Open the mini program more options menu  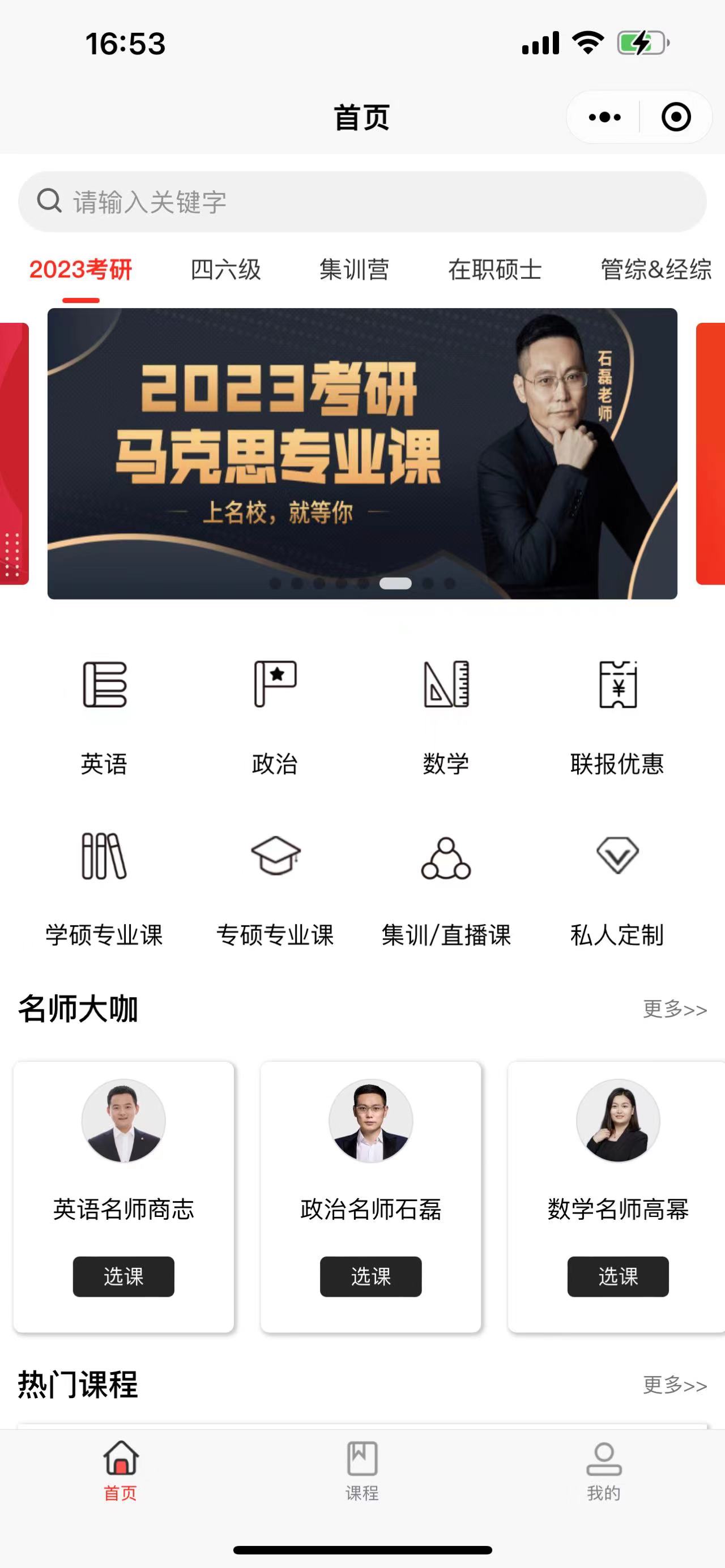pyautogui.click(x=604, y=117)
